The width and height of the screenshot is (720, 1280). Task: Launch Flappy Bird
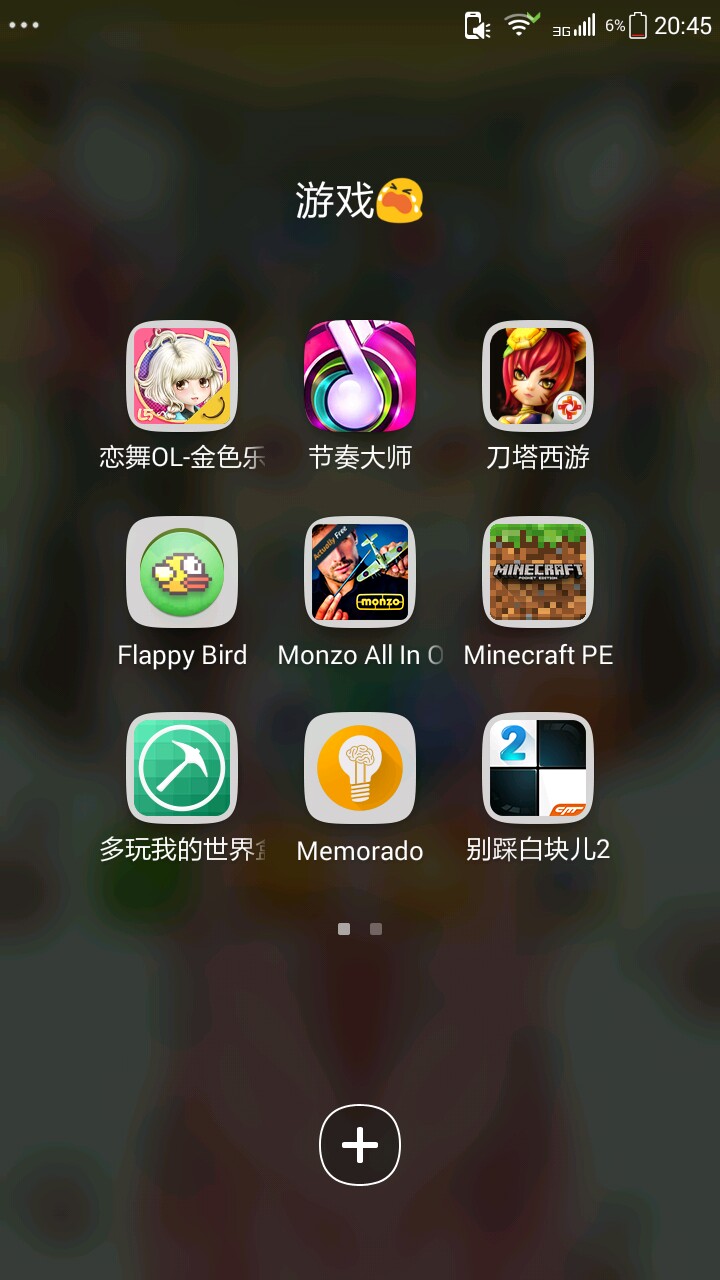click(x=182, y=573)
